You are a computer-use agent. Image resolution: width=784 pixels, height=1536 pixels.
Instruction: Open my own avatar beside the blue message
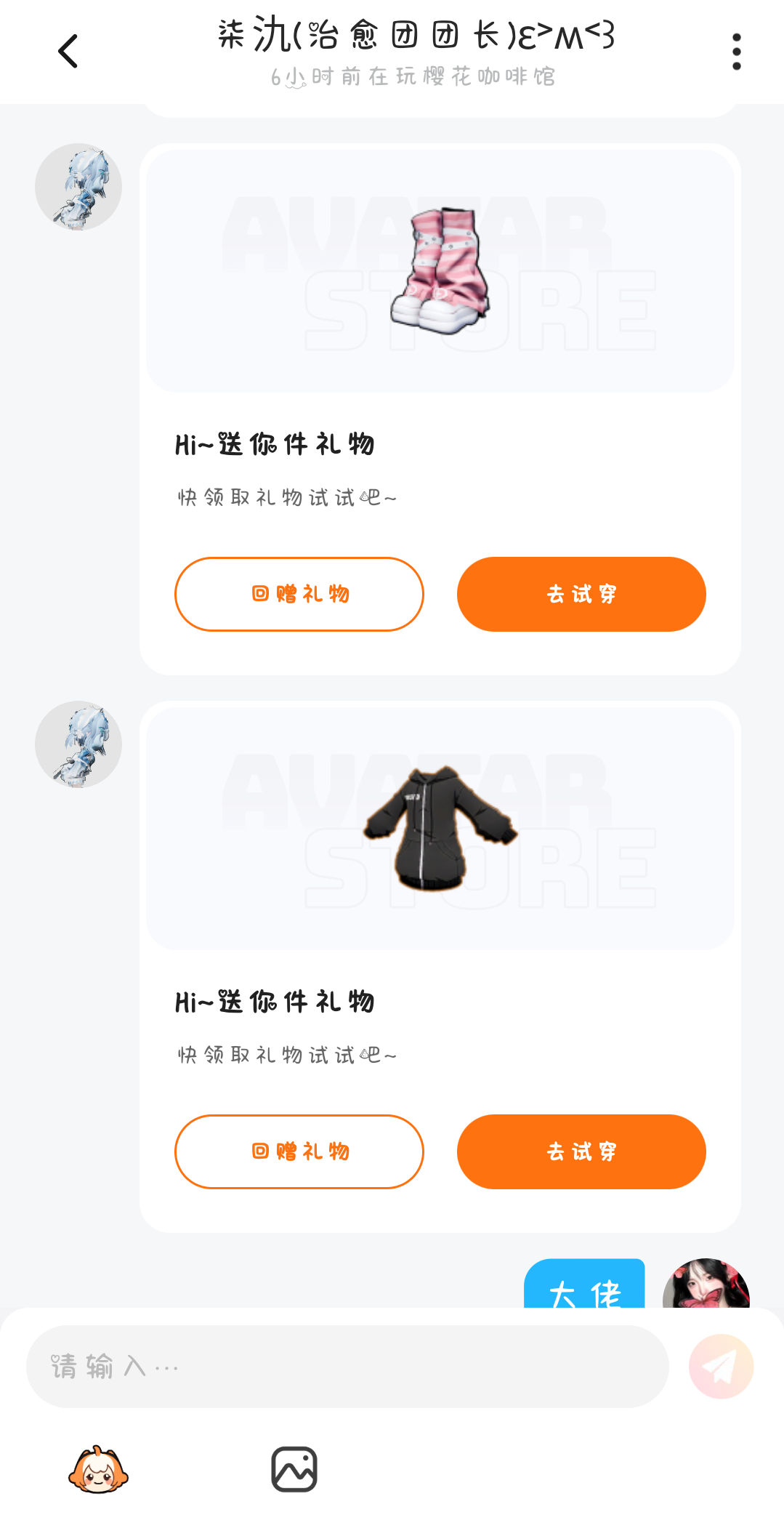(706, 1285)
